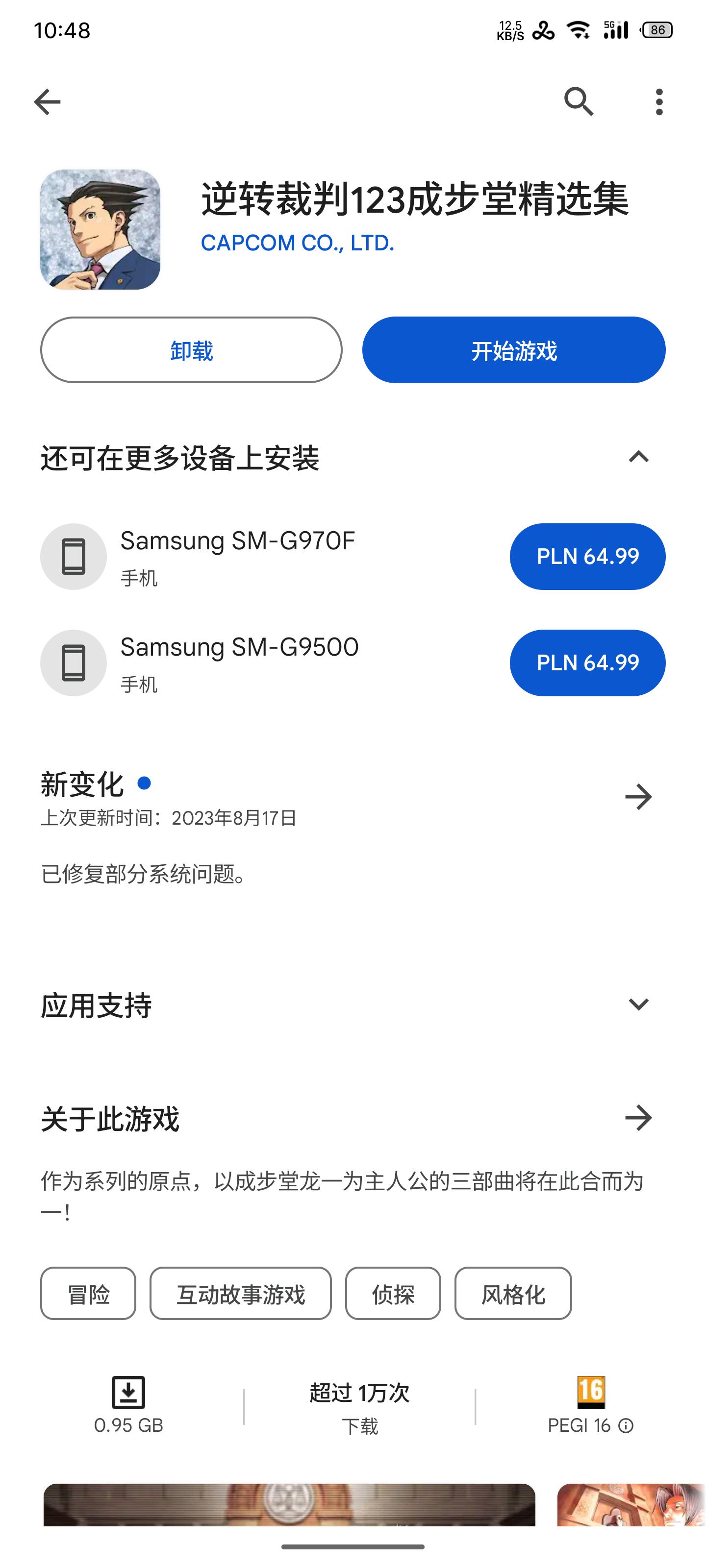
Task: Open 关于此游戏 details
Action: 638,1118
